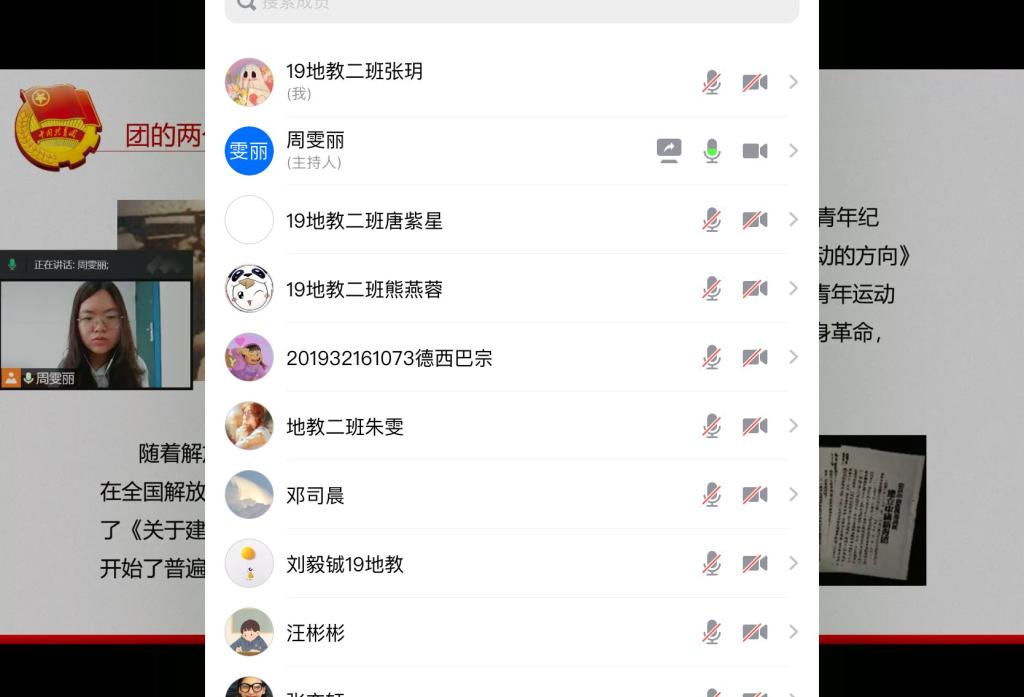Tap microphone icon for 周雯丽
This screenshot has width=1024, height=697.
pyautogui.click(x=712, y=151)
